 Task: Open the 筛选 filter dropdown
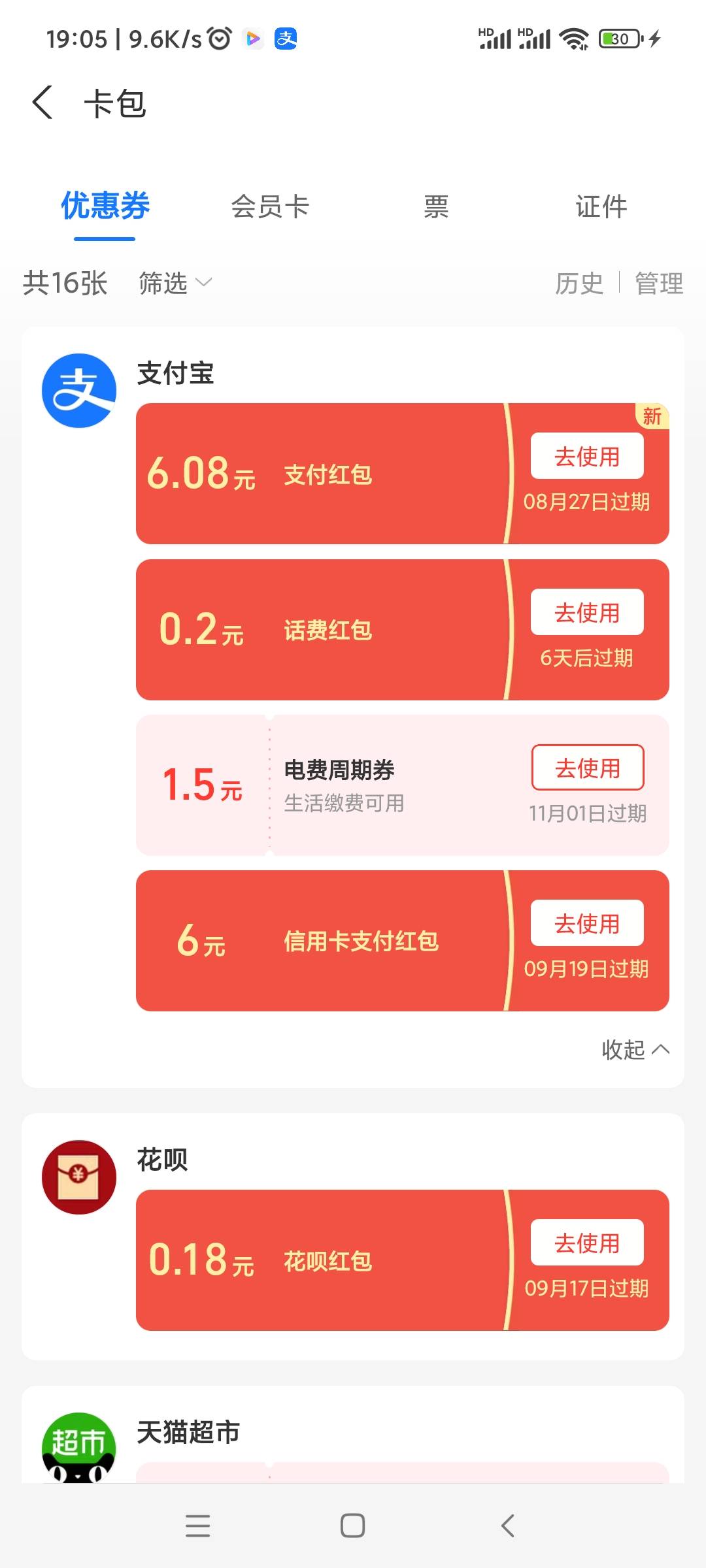[x=175, y=283]
